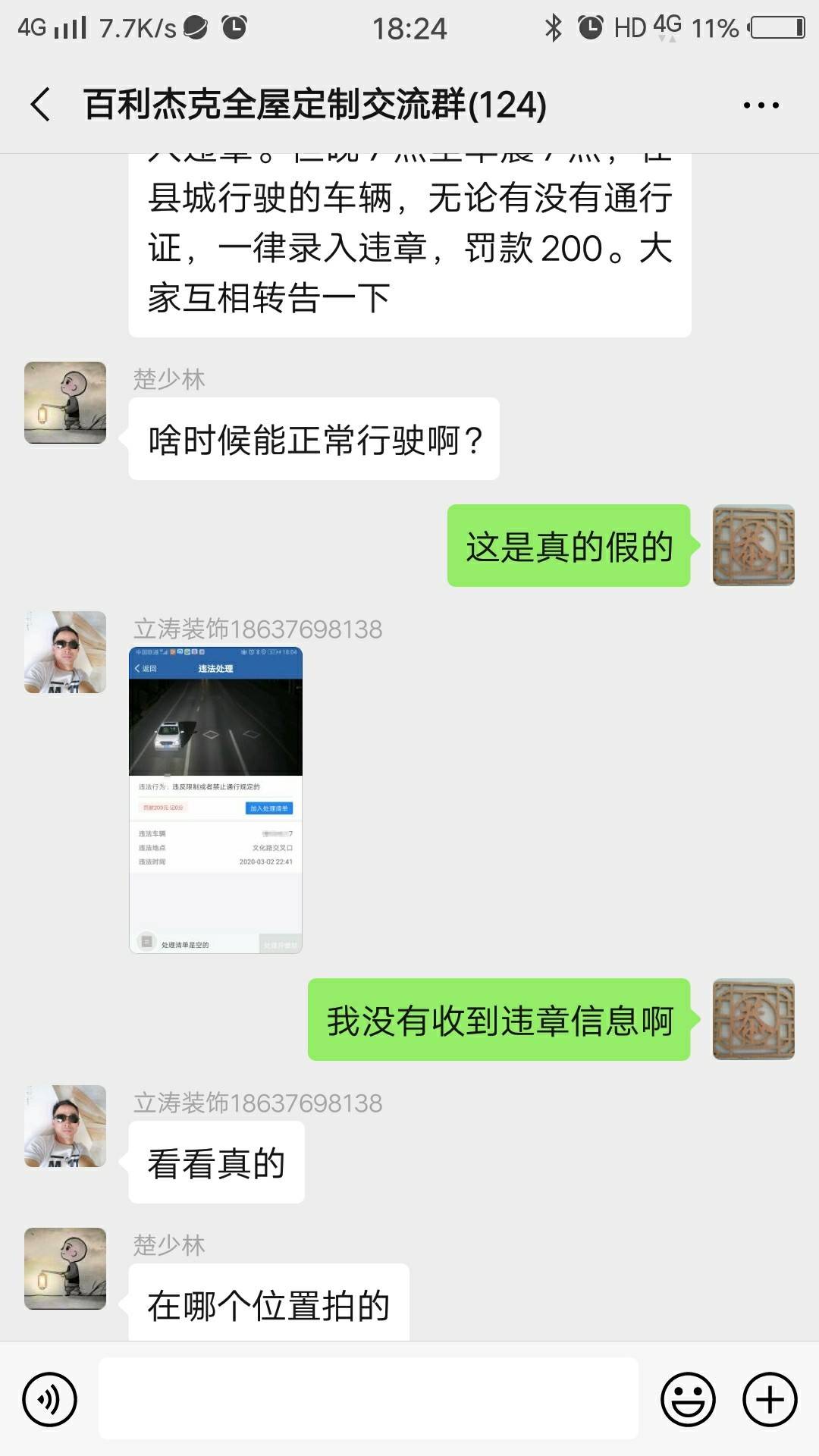Go back from the group chat

tap(41, 105)
